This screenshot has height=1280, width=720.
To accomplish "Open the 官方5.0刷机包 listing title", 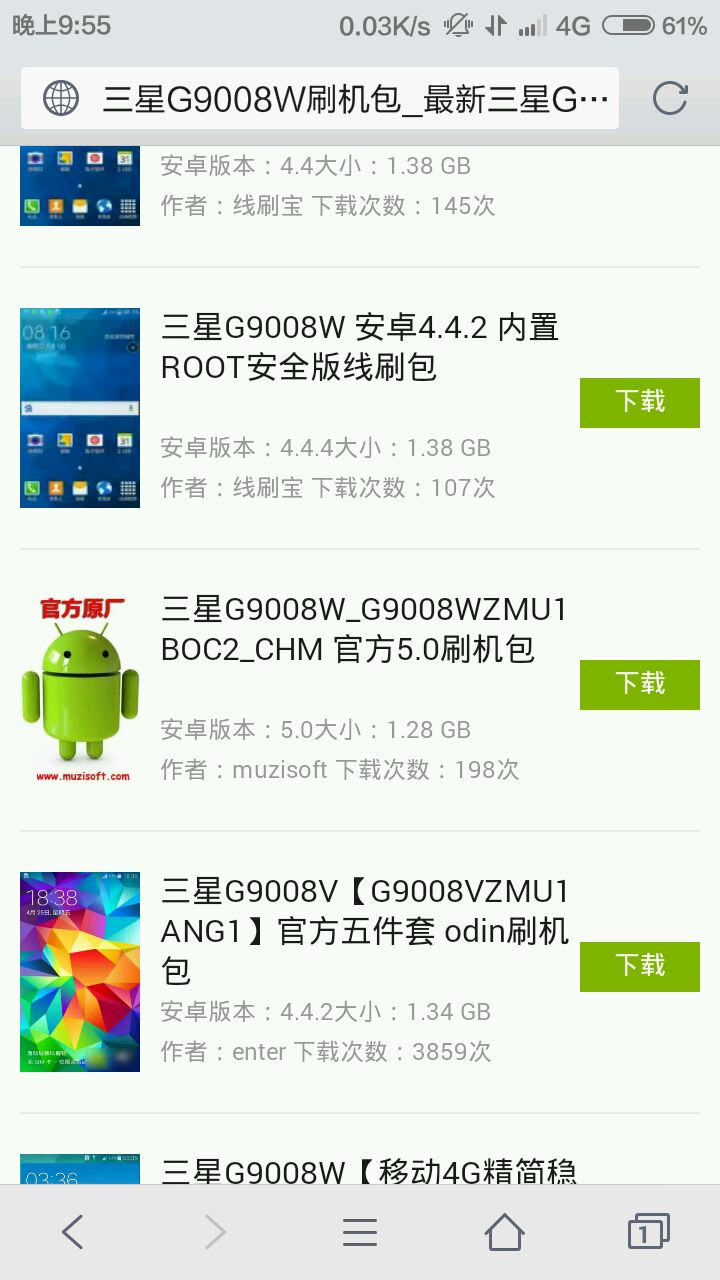I will click(x=364, y=629).
